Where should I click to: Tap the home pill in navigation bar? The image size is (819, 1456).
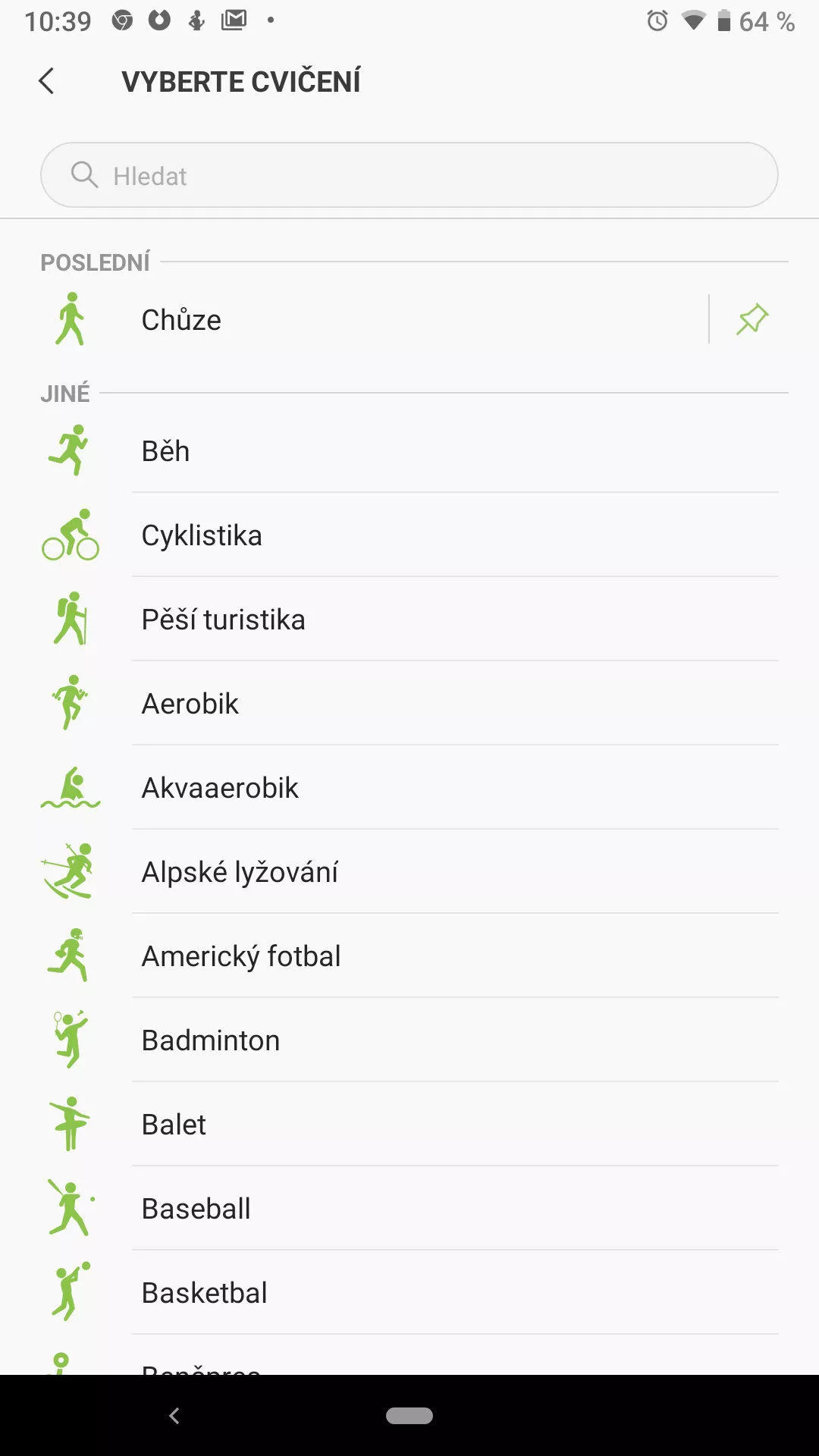(x=409, y=1415)
